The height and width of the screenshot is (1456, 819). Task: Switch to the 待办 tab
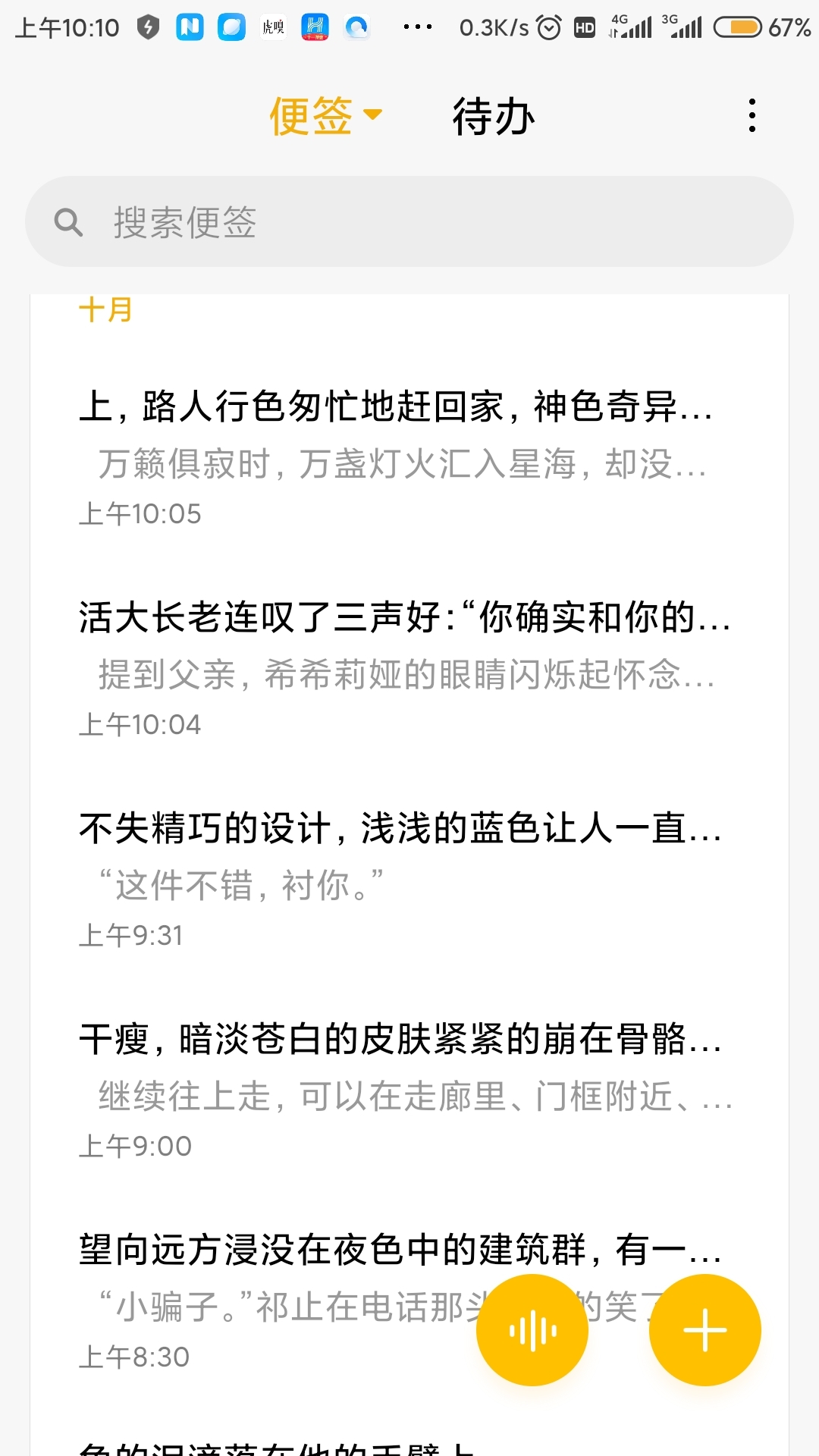(x=494, y=116)
